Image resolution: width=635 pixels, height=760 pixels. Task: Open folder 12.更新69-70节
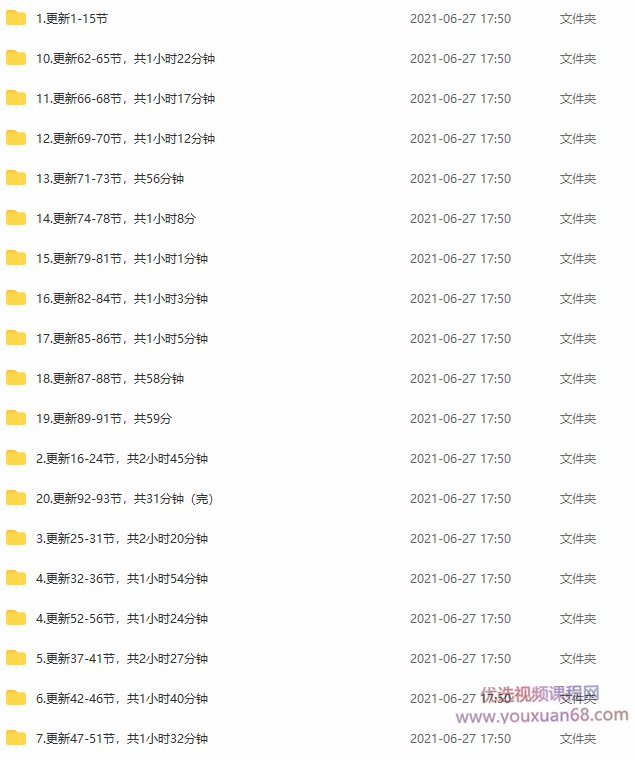click(x=125, y=139)
